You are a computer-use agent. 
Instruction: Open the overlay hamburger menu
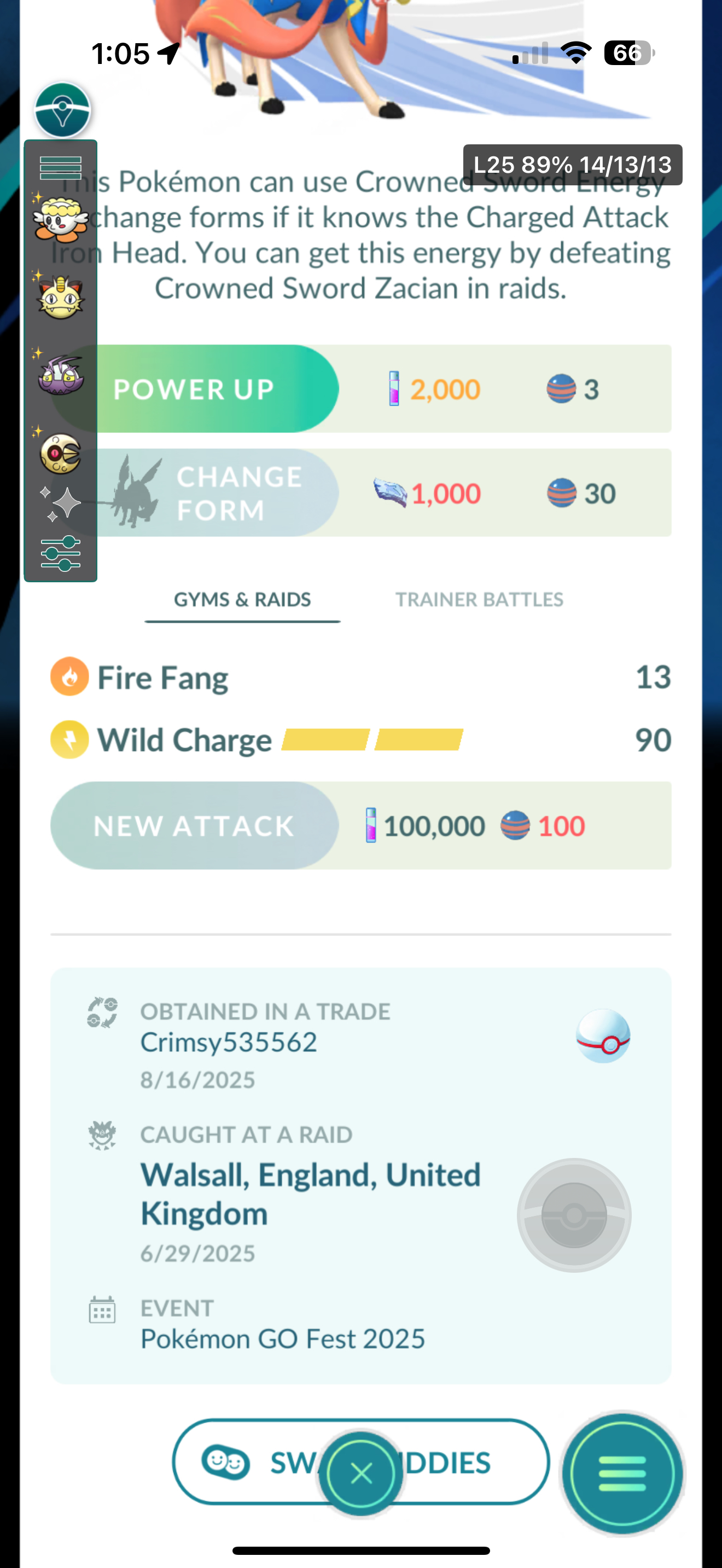pos(60,167)
